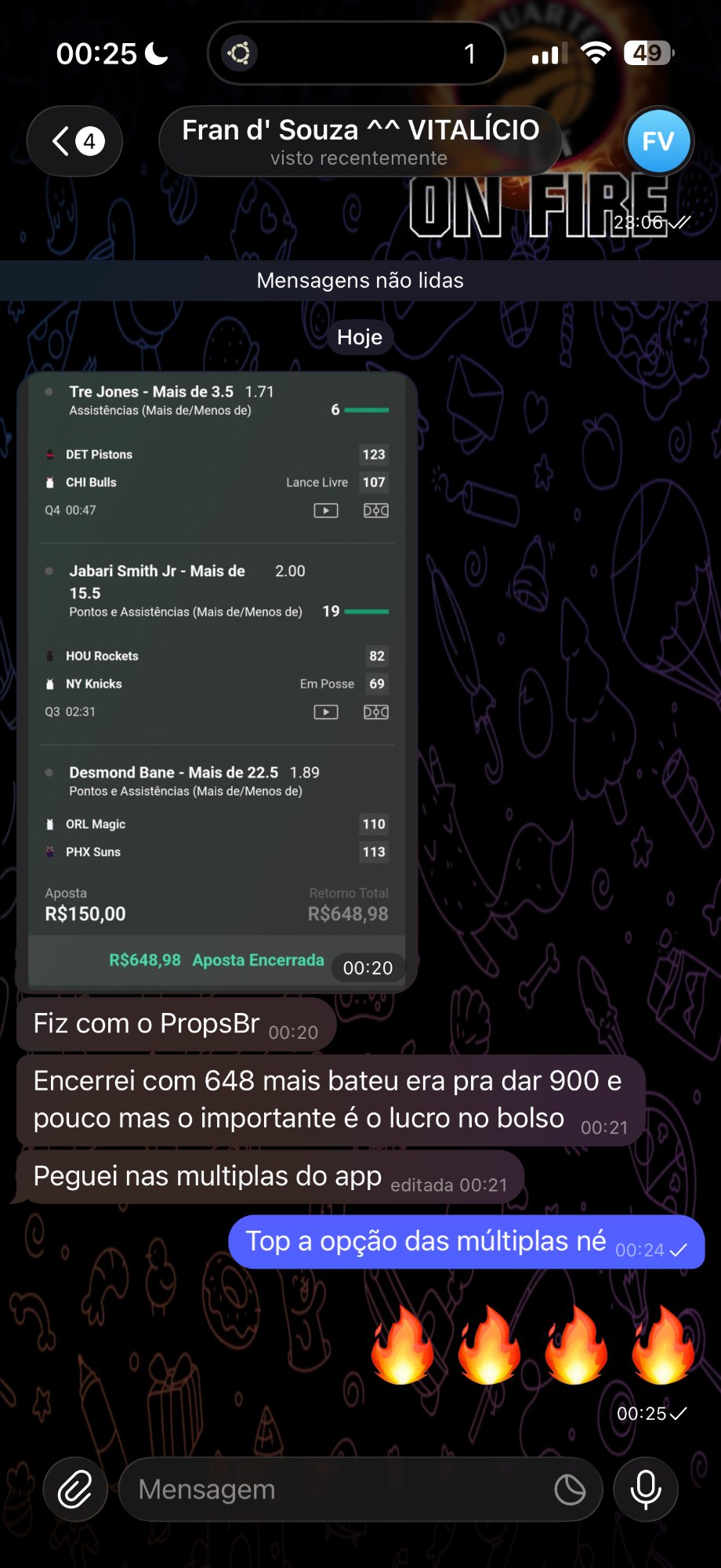The image size is (721, 1568).
Task: Open the FV profile avatar
Action: click(x=658, y=142)
